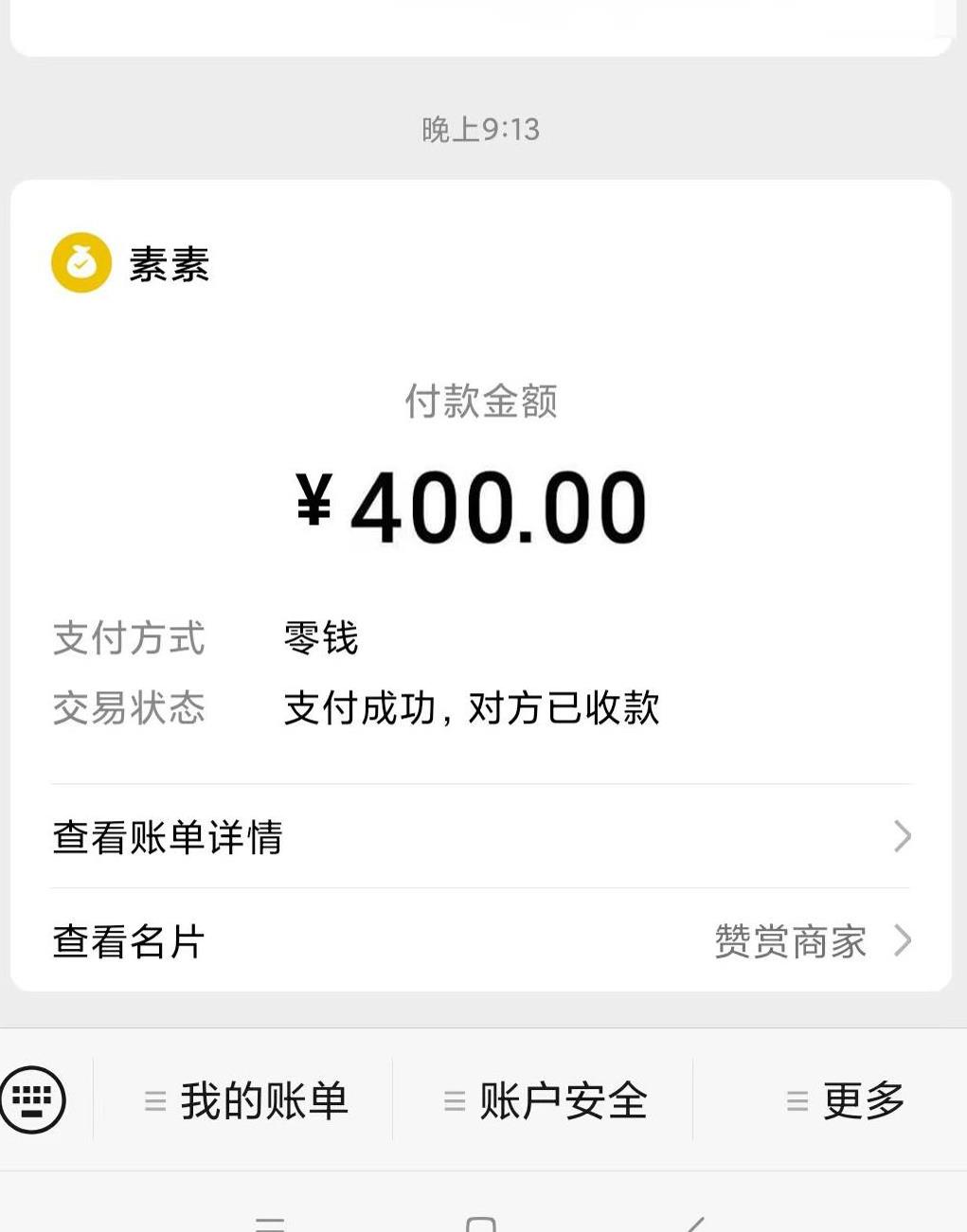Open 更多 menu
This screenshot has height=1232, width=967.
pos(846,1100)
